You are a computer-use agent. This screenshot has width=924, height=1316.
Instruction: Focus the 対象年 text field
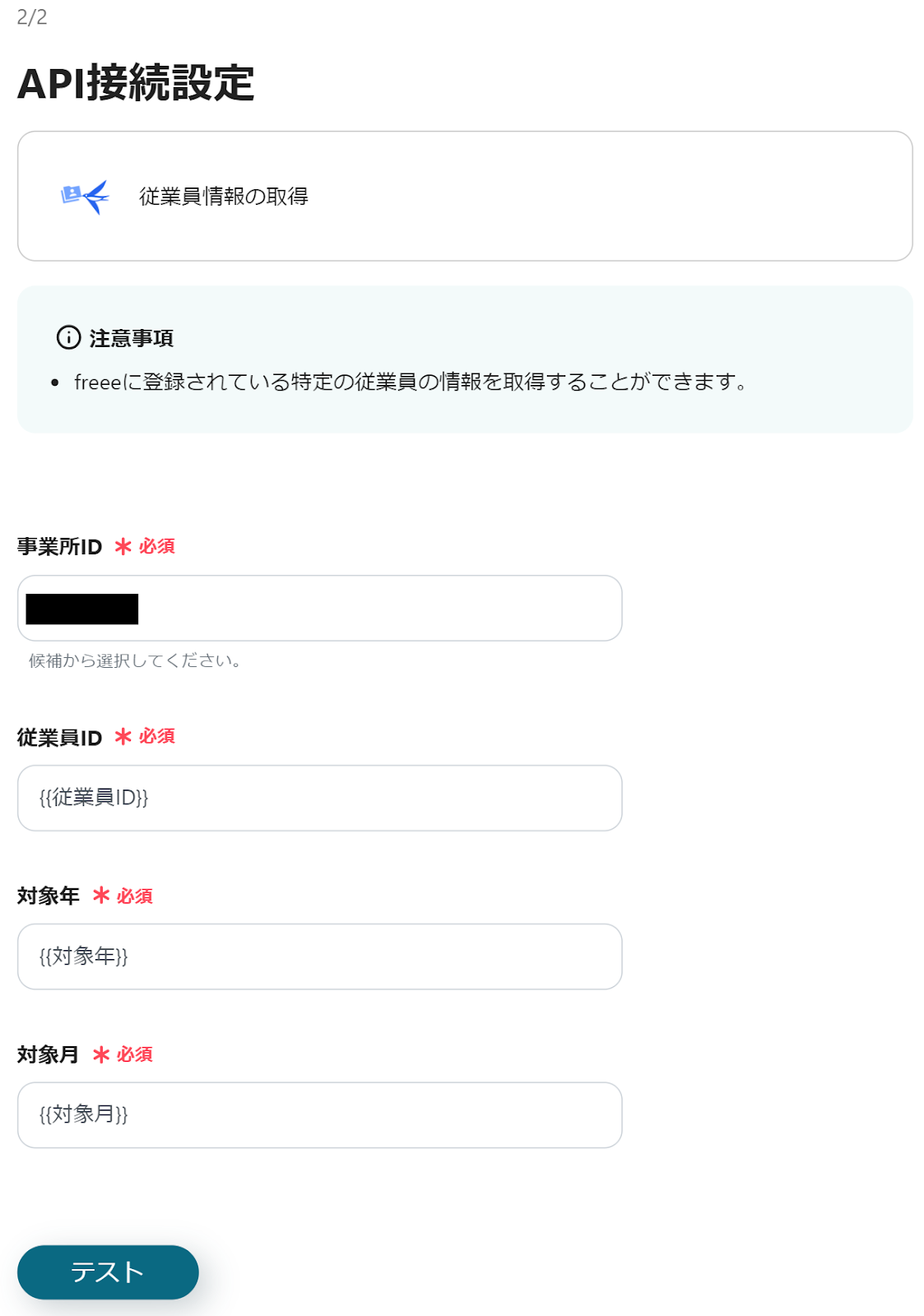[319, 957]
